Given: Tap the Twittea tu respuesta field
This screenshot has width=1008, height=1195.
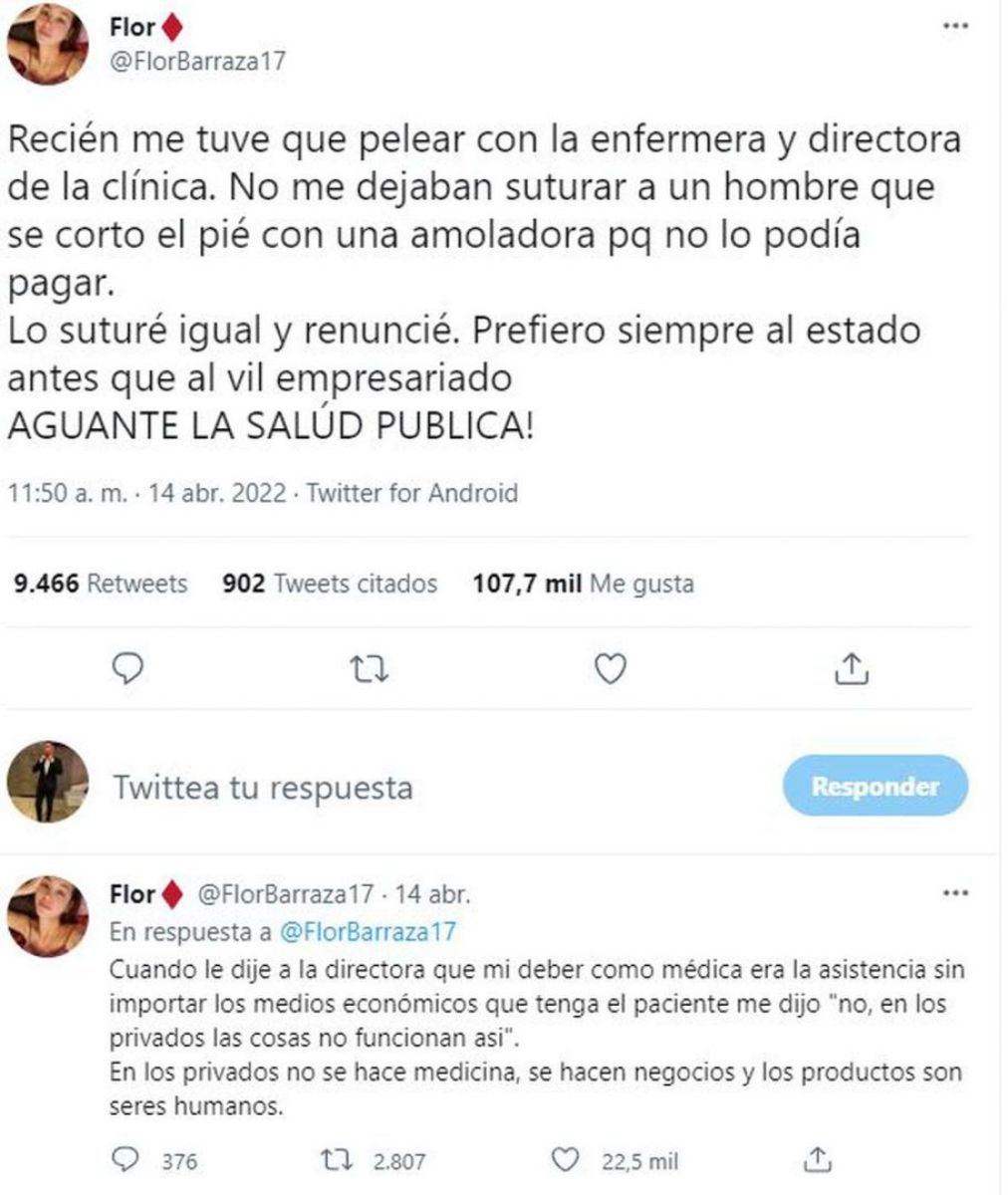Looking at the screenshot, I should (x=263, y=788).
